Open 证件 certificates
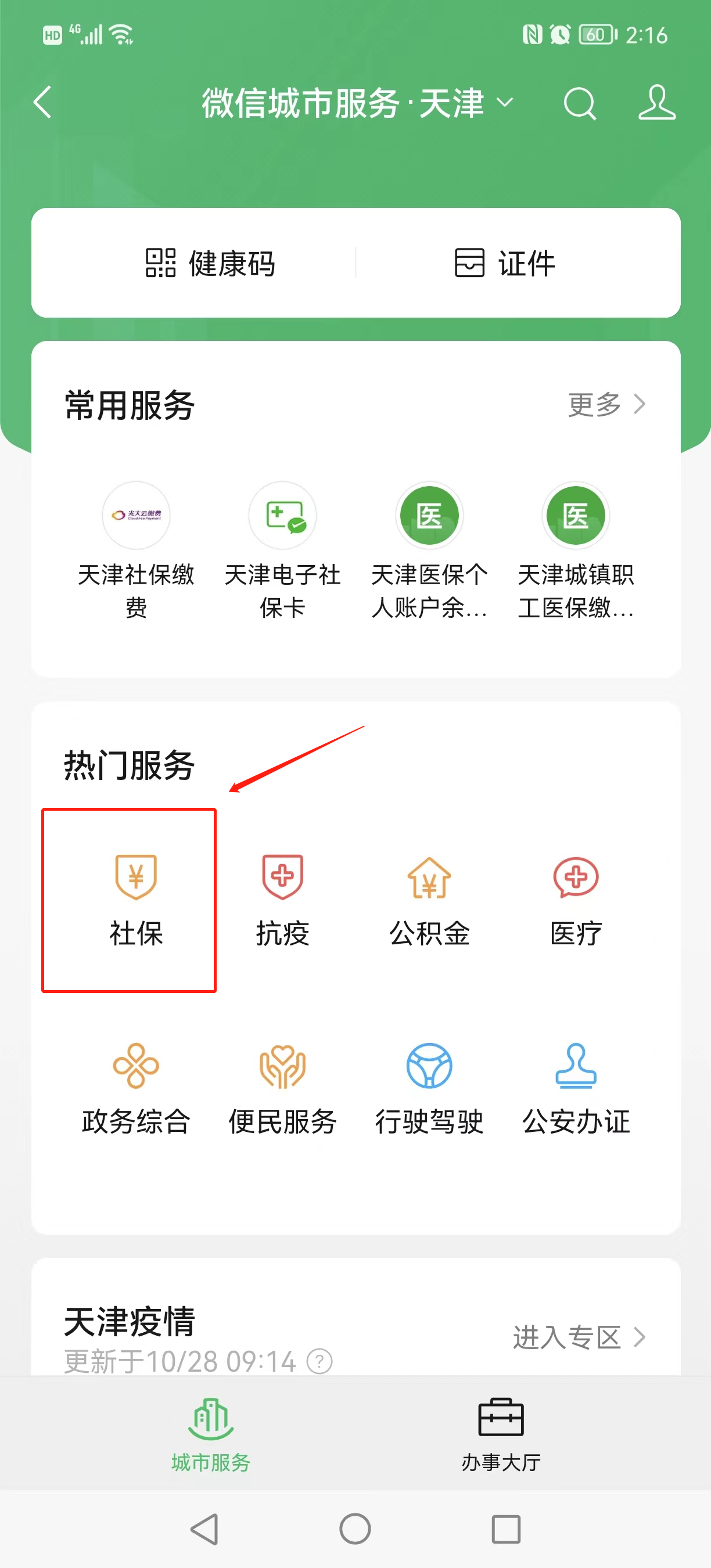The width and height of the screenshot is (711, 1568). click(x=505, y=263)
